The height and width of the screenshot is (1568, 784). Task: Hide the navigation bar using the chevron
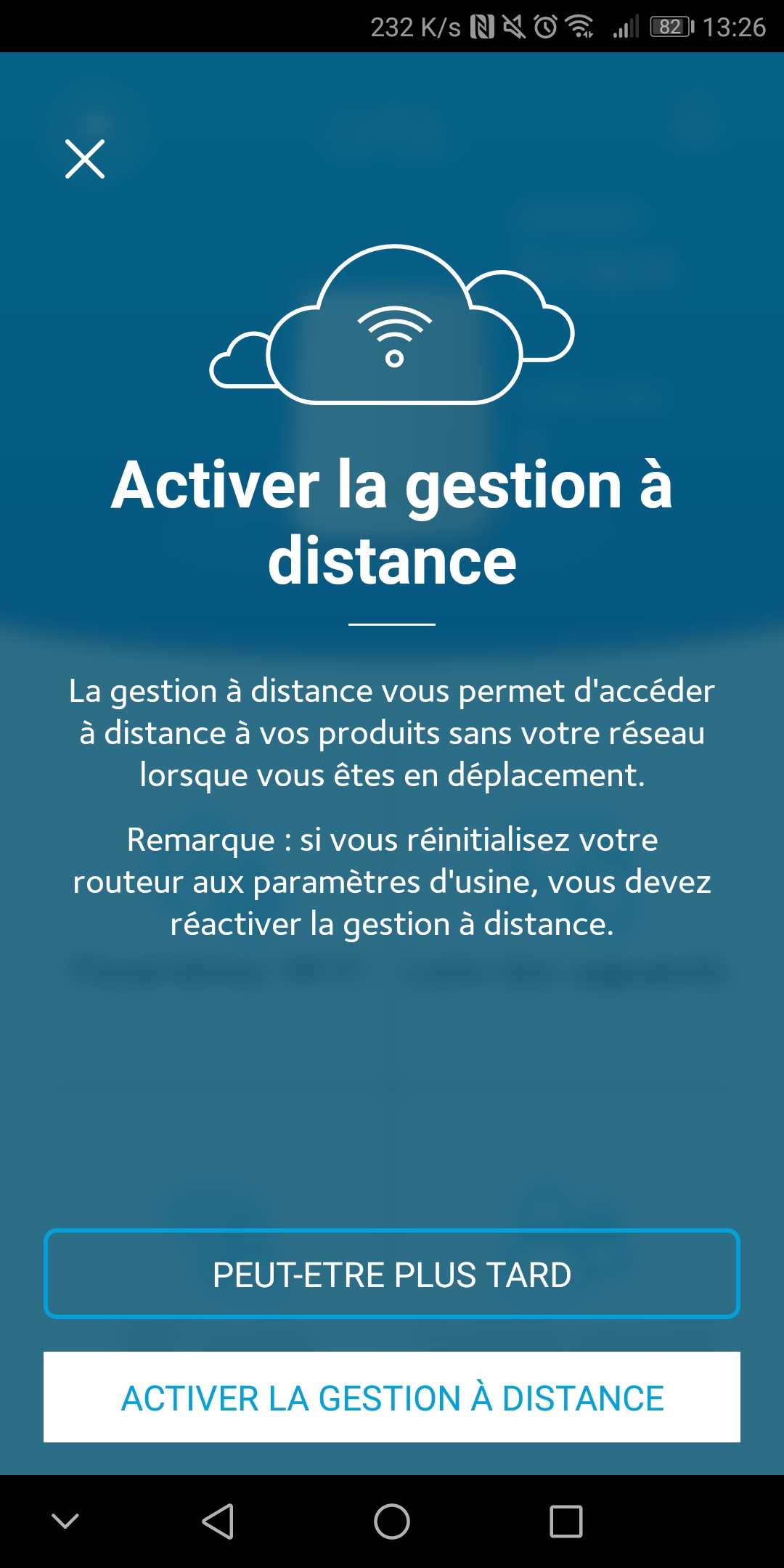[x=65, y=1521]
